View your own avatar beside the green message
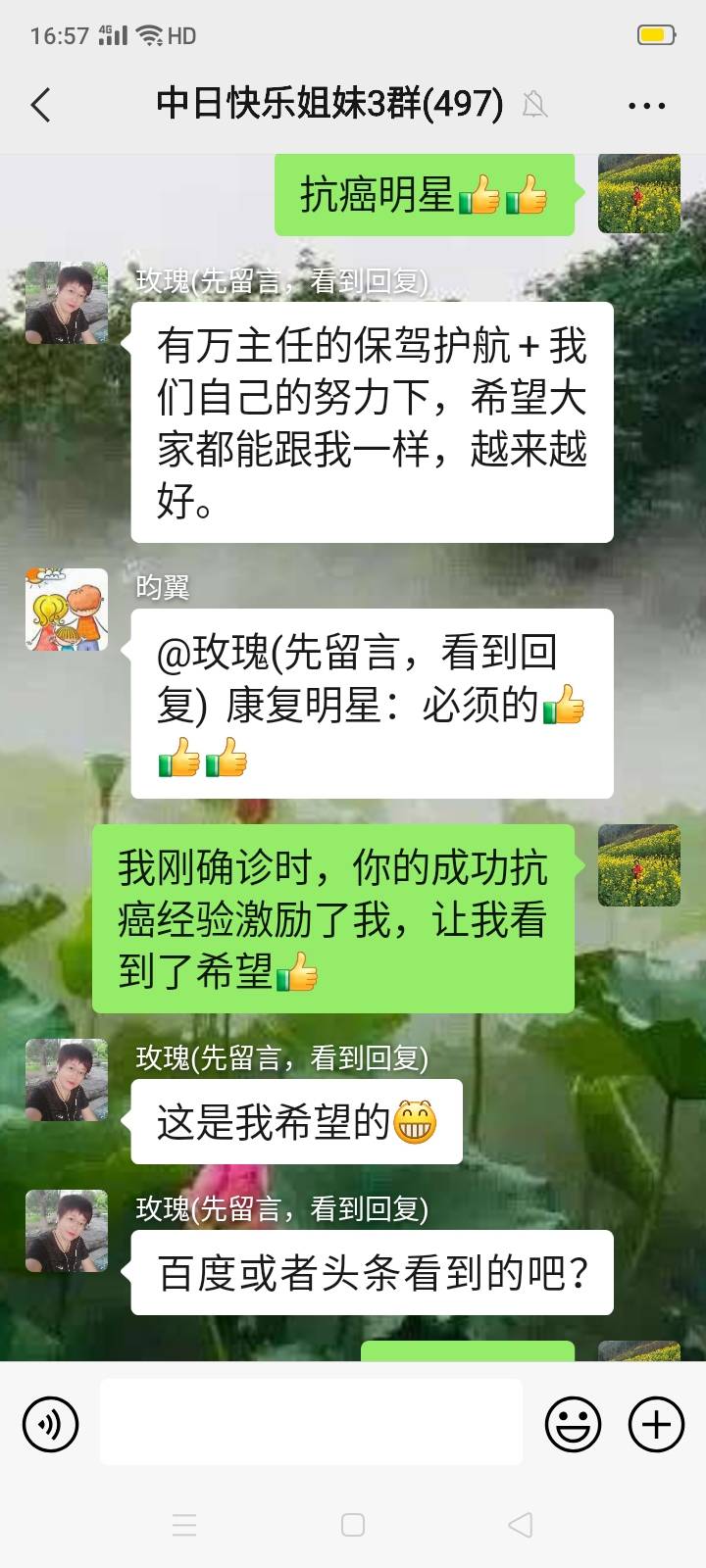The height and width of the screenshot is (1568, 706). [x=638, y=193]
